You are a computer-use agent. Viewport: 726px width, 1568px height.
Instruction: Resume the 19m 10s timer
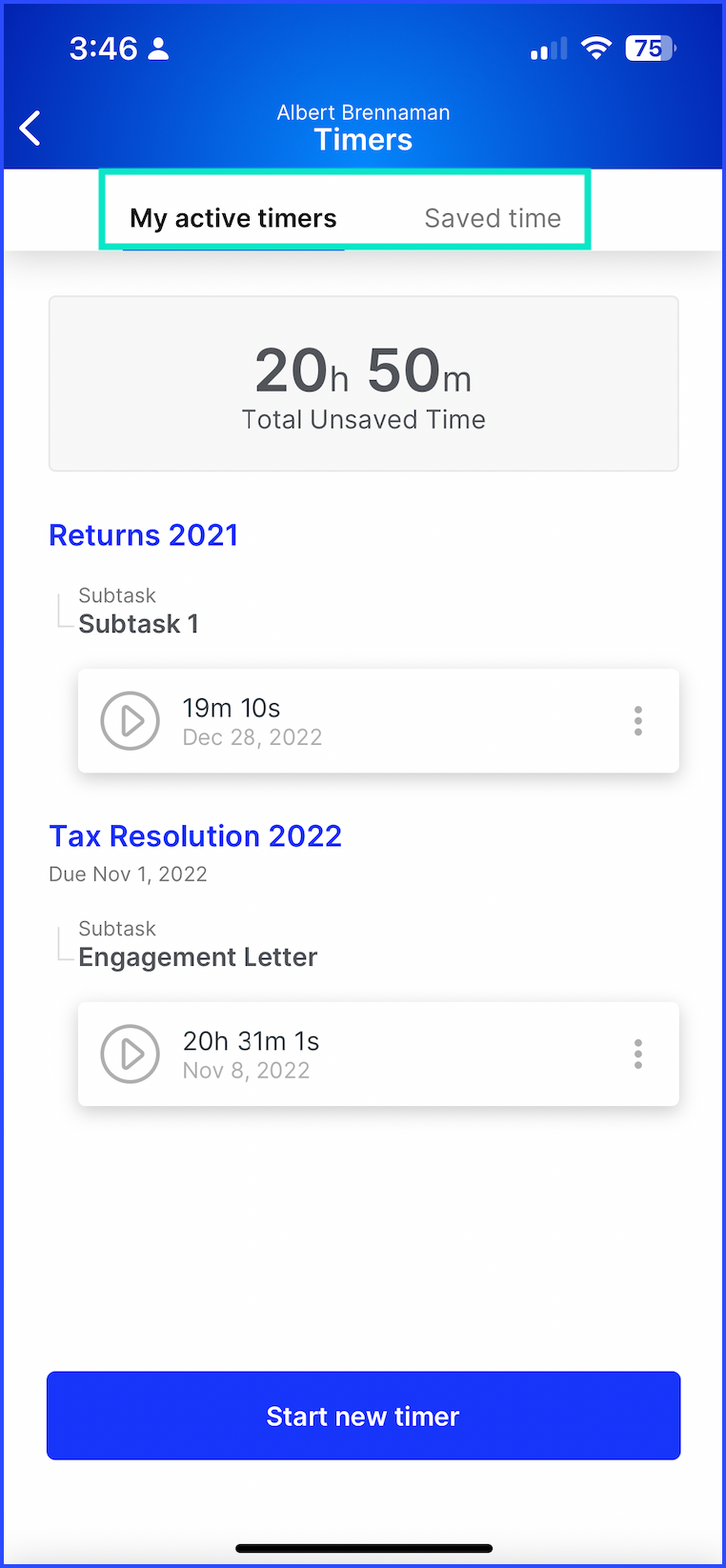pos(130,721)
